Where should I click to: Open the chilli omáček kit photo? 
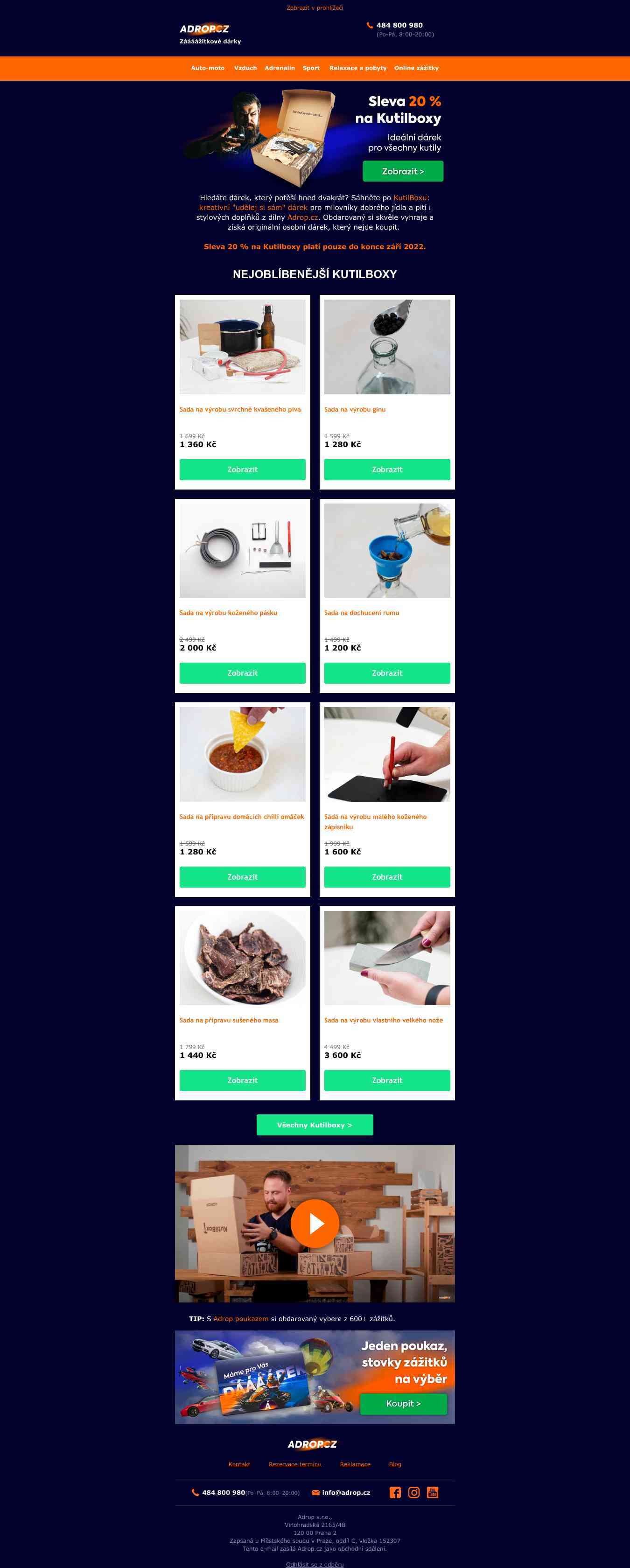[242, 754]
